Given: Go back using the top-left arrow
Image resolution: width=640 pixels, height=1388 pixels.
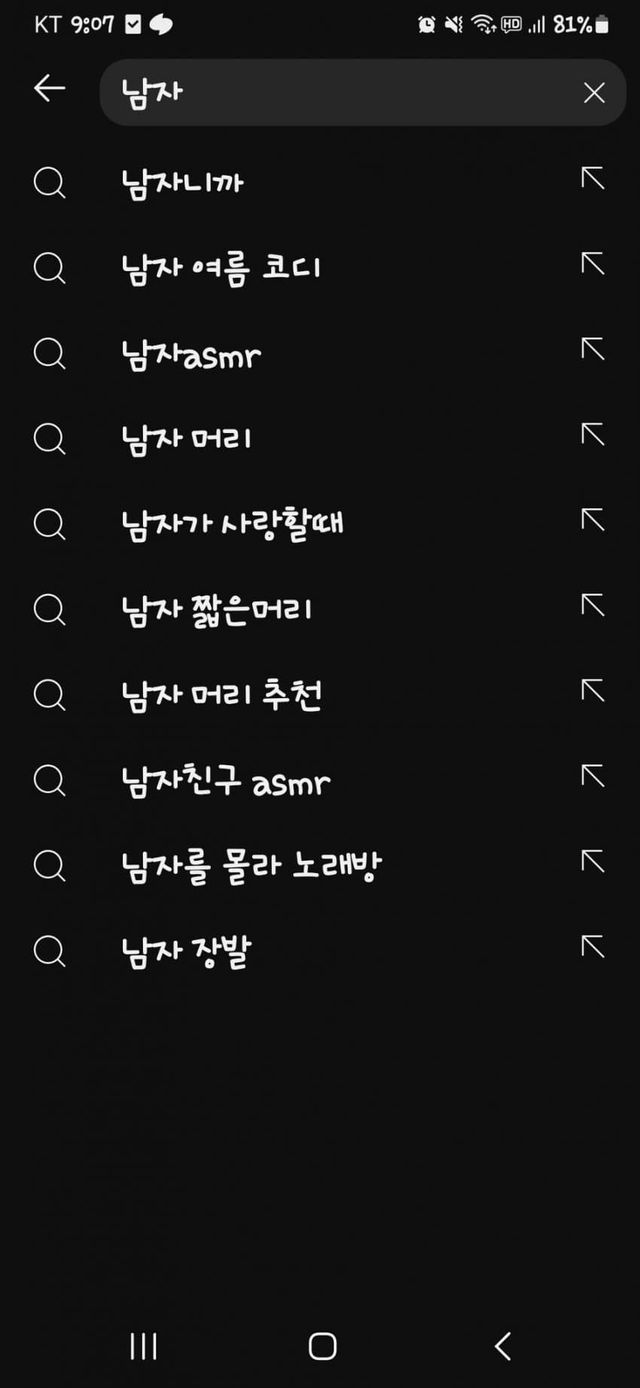Looking at the screenshot, I should click(x=49, y=89).
